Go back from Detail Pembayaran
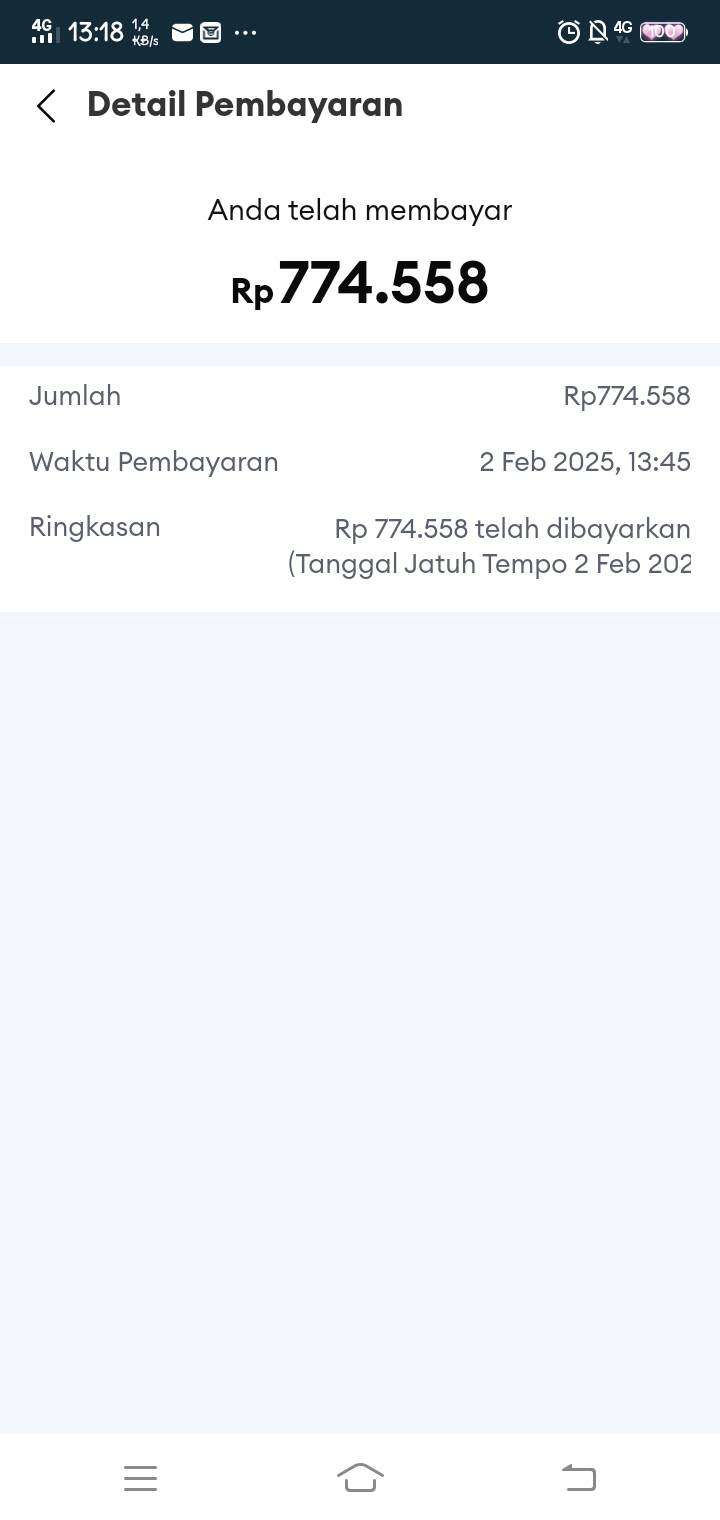 46,105
